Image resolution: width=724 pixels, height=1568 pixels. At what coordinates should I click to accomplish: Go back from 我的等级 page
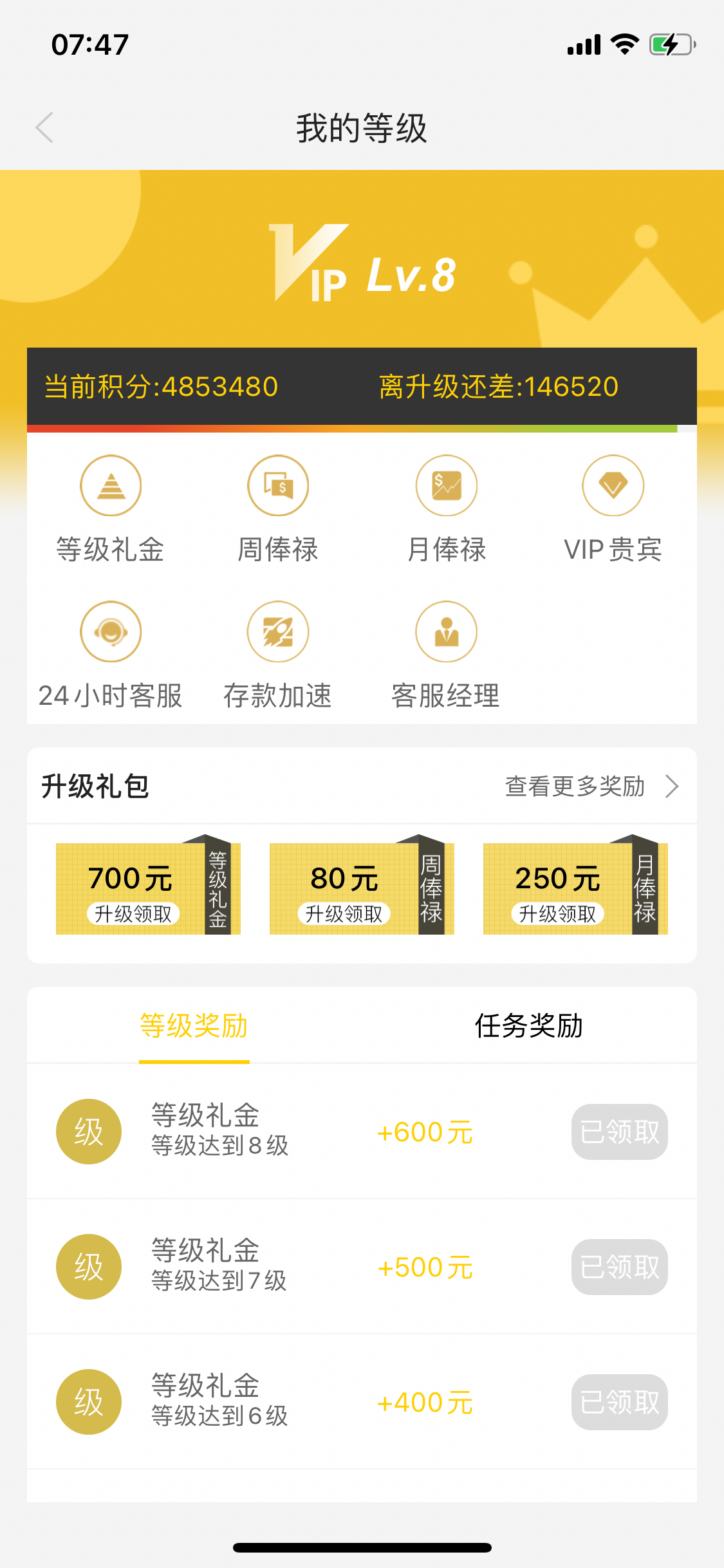click(44, 127)
